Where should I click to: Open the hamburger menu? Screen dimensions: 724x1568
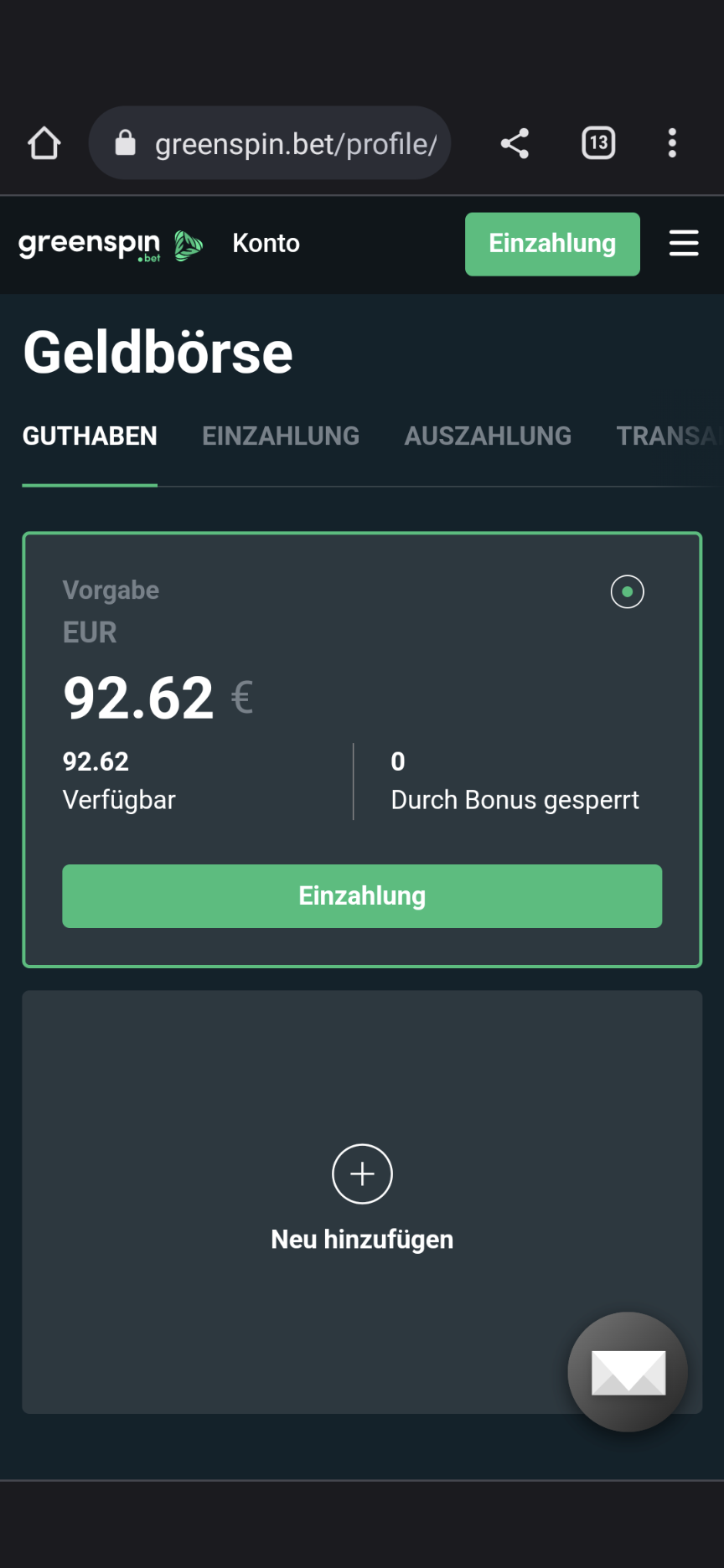click(684, 244)
